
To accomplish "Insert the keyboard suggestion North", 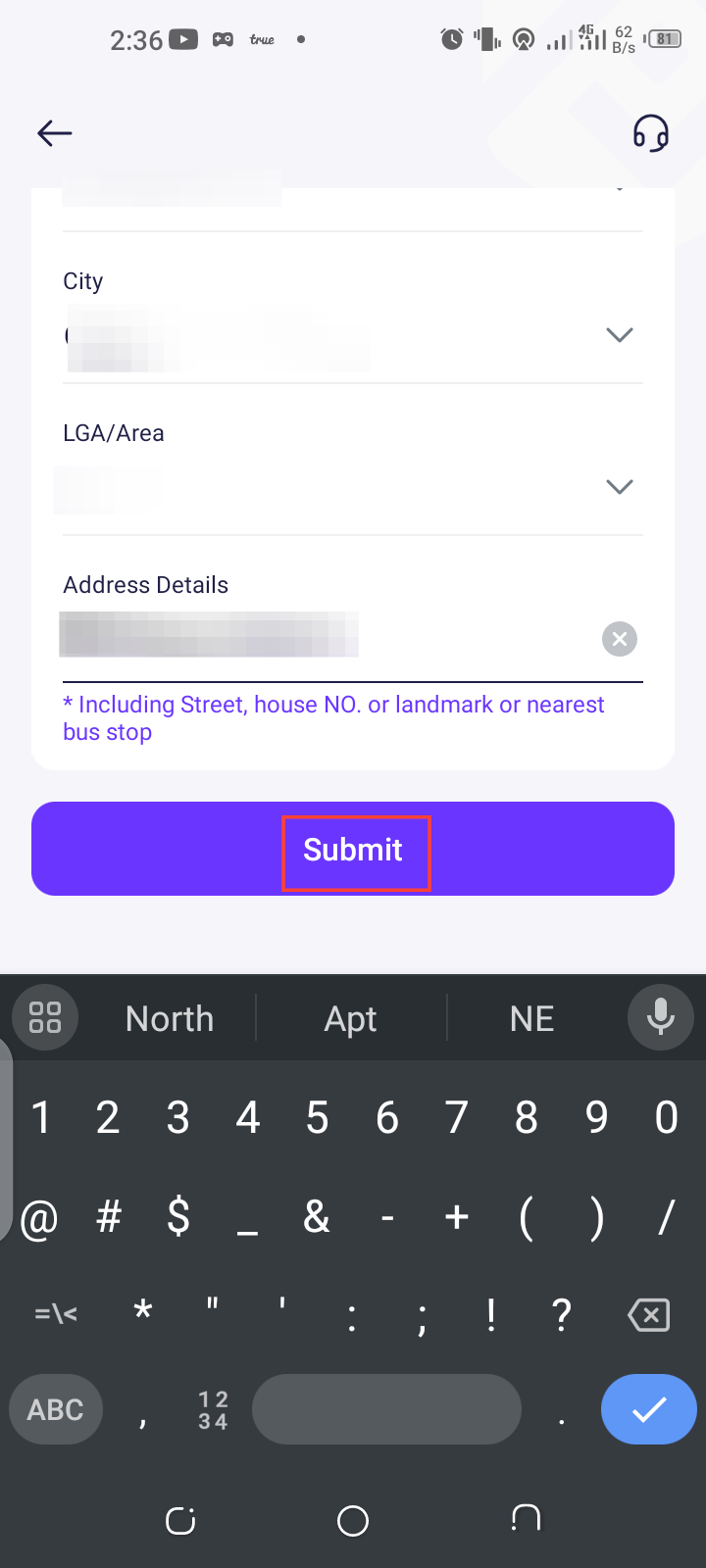I will point(170,1019).
